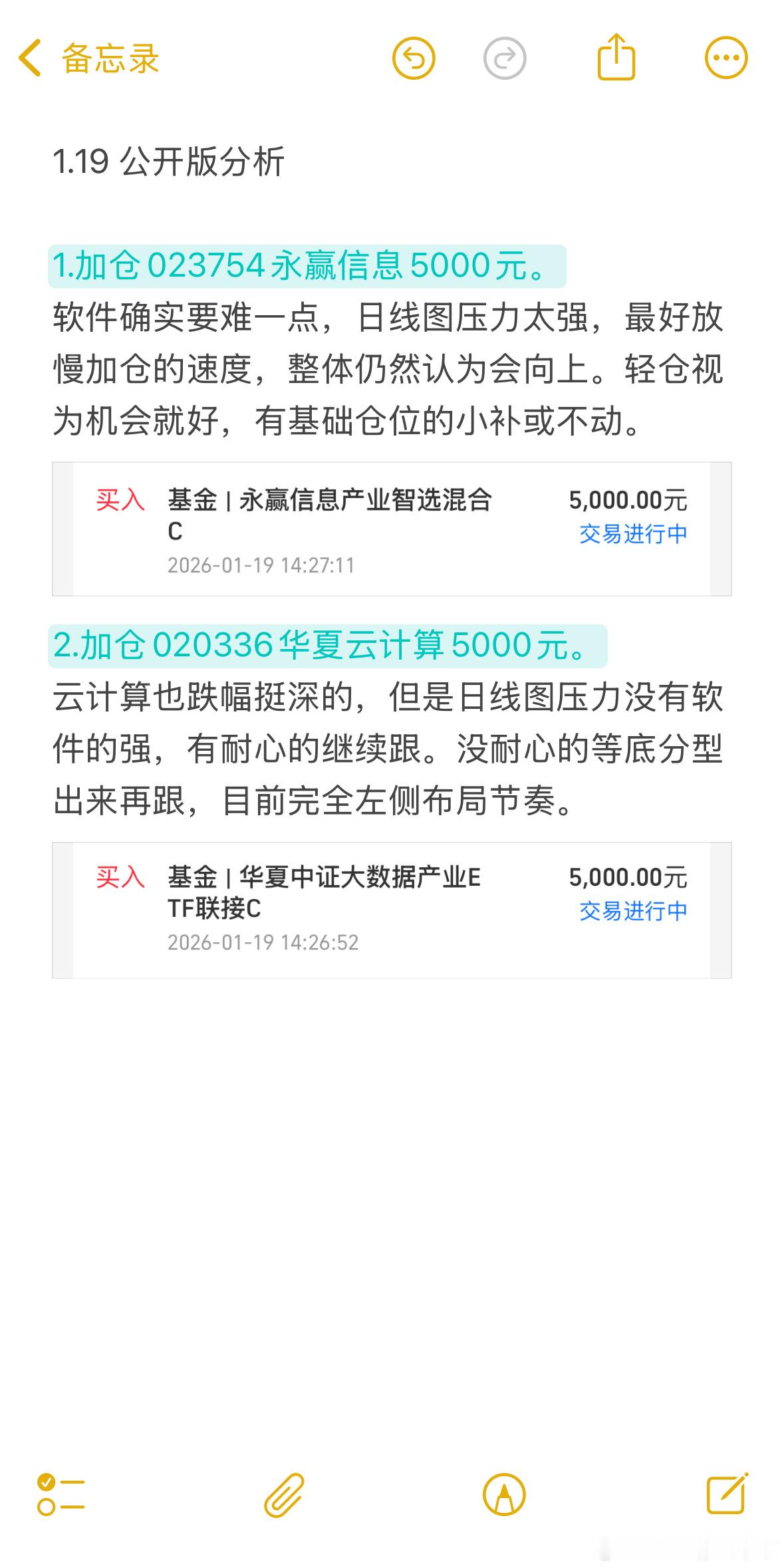Screen dimensions: 784x1568
Task: Tap the 5,000.00元 amount on second card
Action: click(x=628, y=878)
